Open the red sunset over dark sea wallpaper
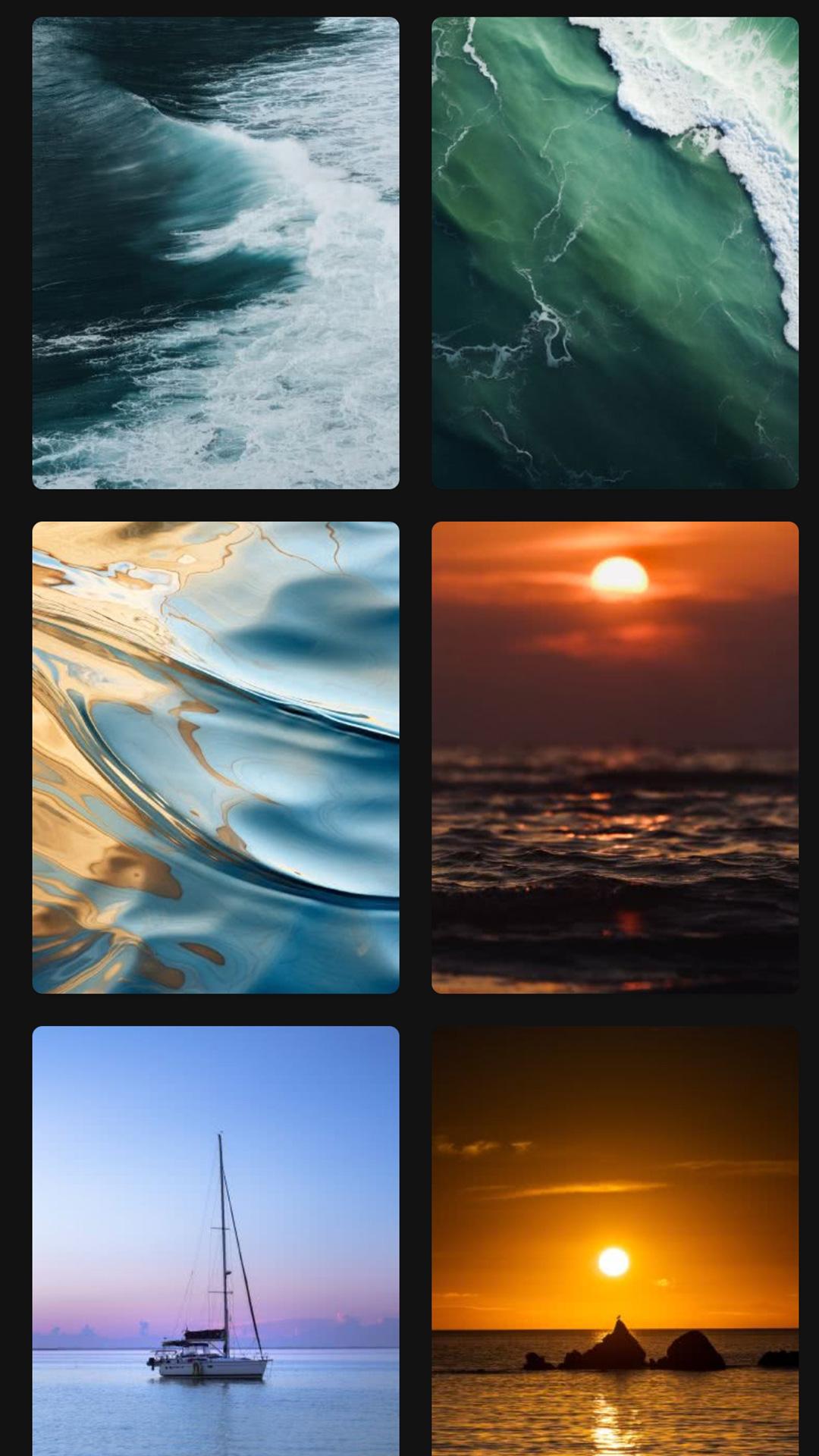 point(615,757)
